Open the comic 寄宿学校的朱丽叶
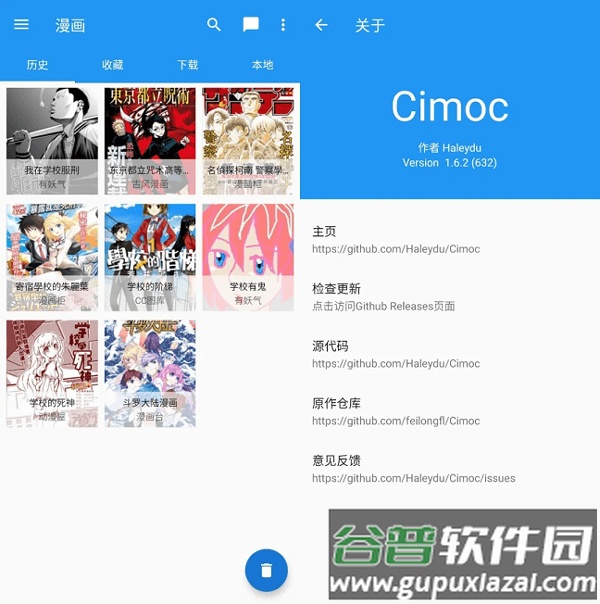600x604 pixels. tap(52, 257)
